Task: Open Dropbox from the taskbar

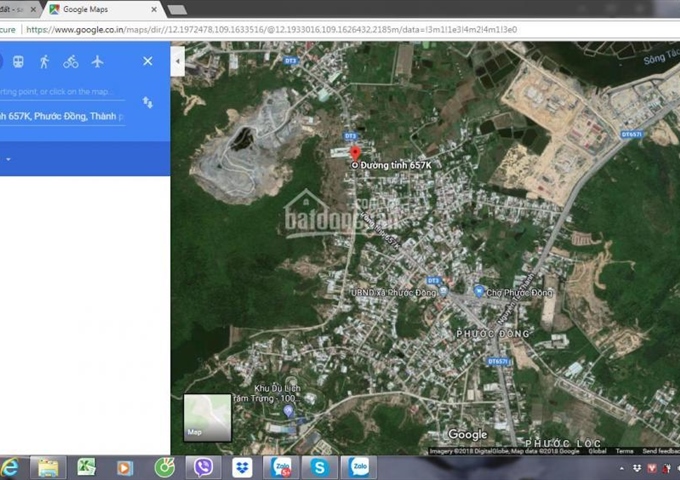Action: (x=241, y=467)
